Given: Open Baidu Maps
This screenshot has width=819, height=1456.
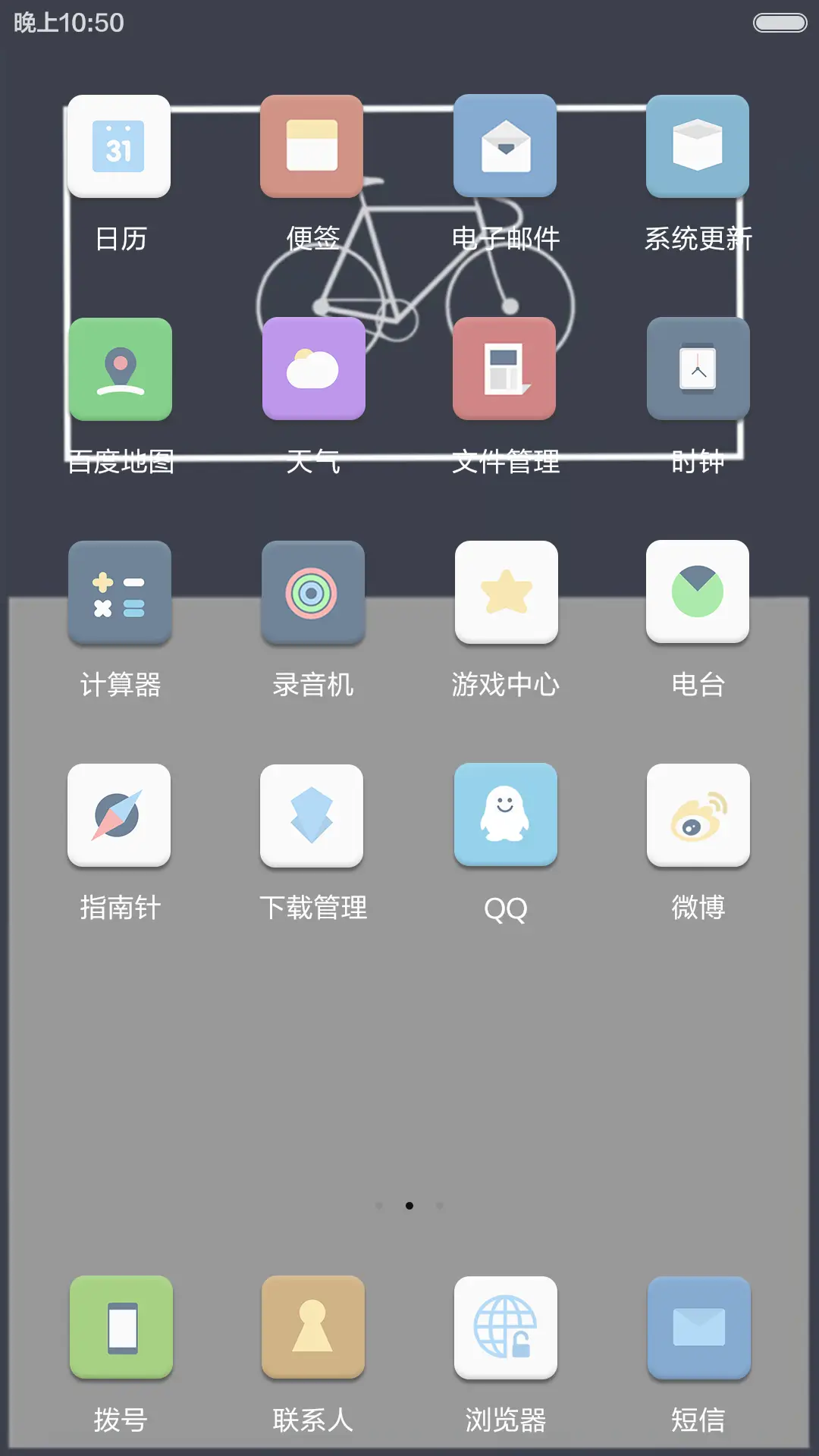Looking at the screenshot, I should coord(119,369).
